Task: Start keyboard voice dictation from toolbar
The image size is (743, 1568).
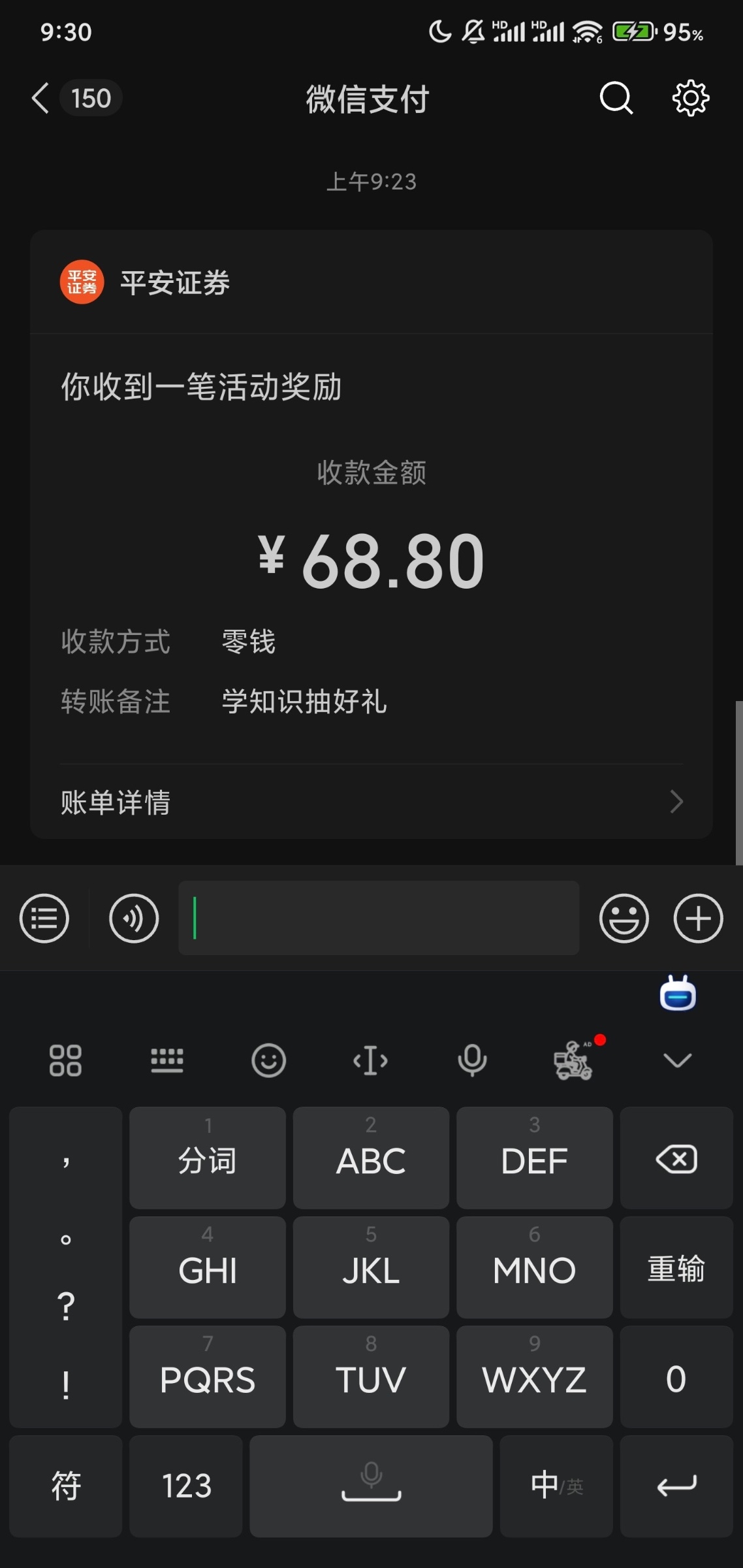Action: (472, 1060)
